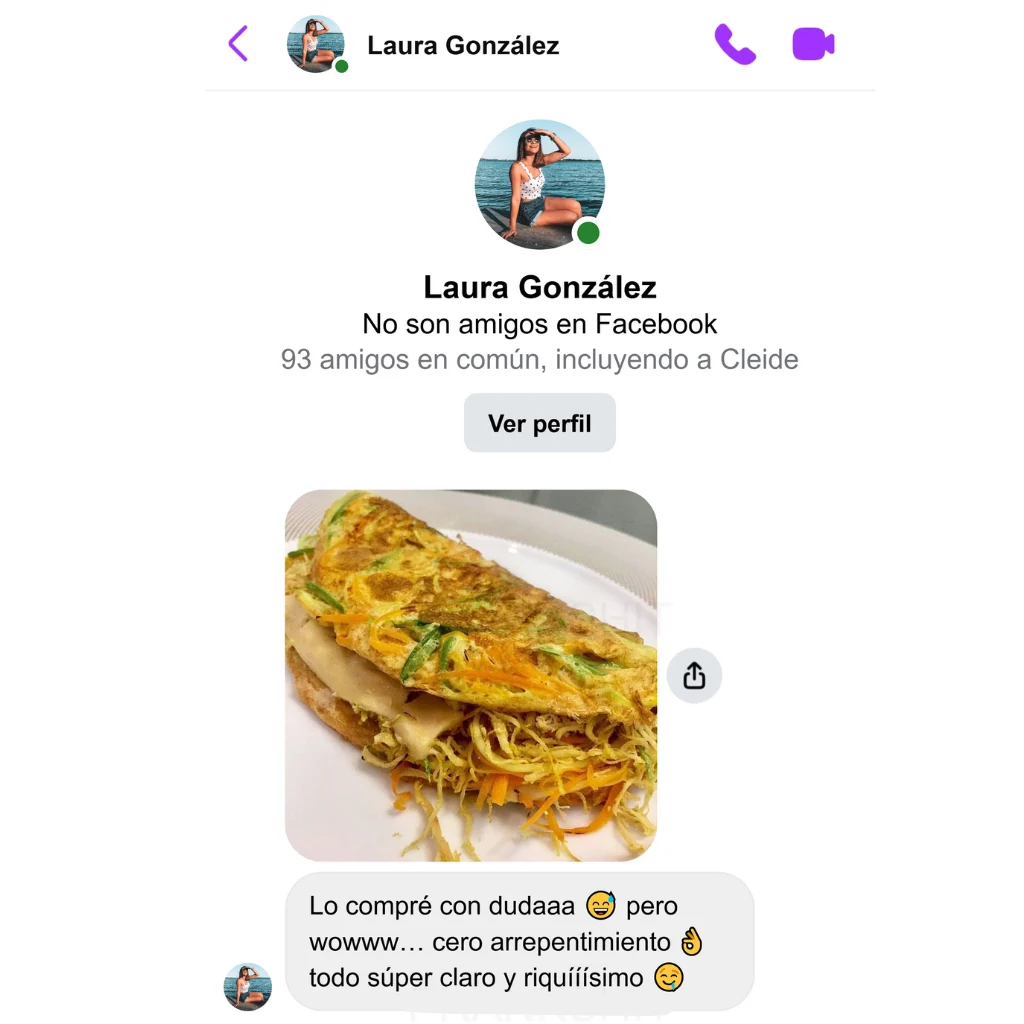Open the omelette photo in the chat
The image size is (1024, 1024).
470,675
